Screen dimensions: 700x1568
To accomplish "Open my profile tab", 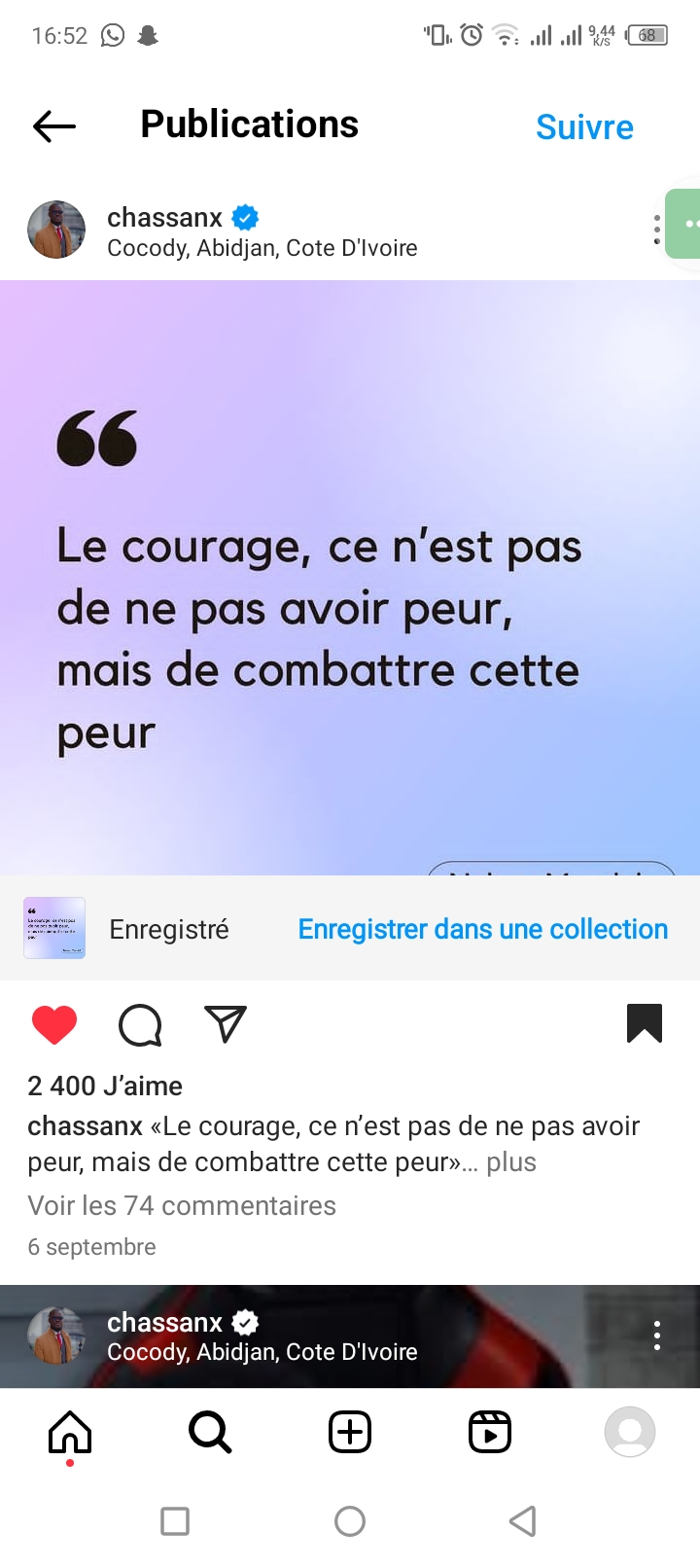I will coord(630,1432).
